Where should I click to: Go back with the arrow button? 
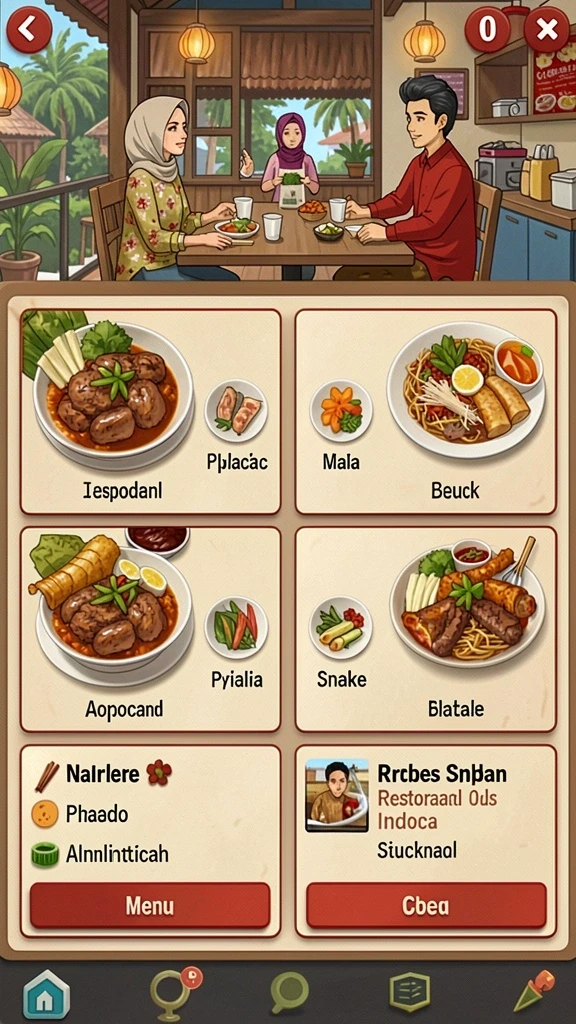pos(29,29)
